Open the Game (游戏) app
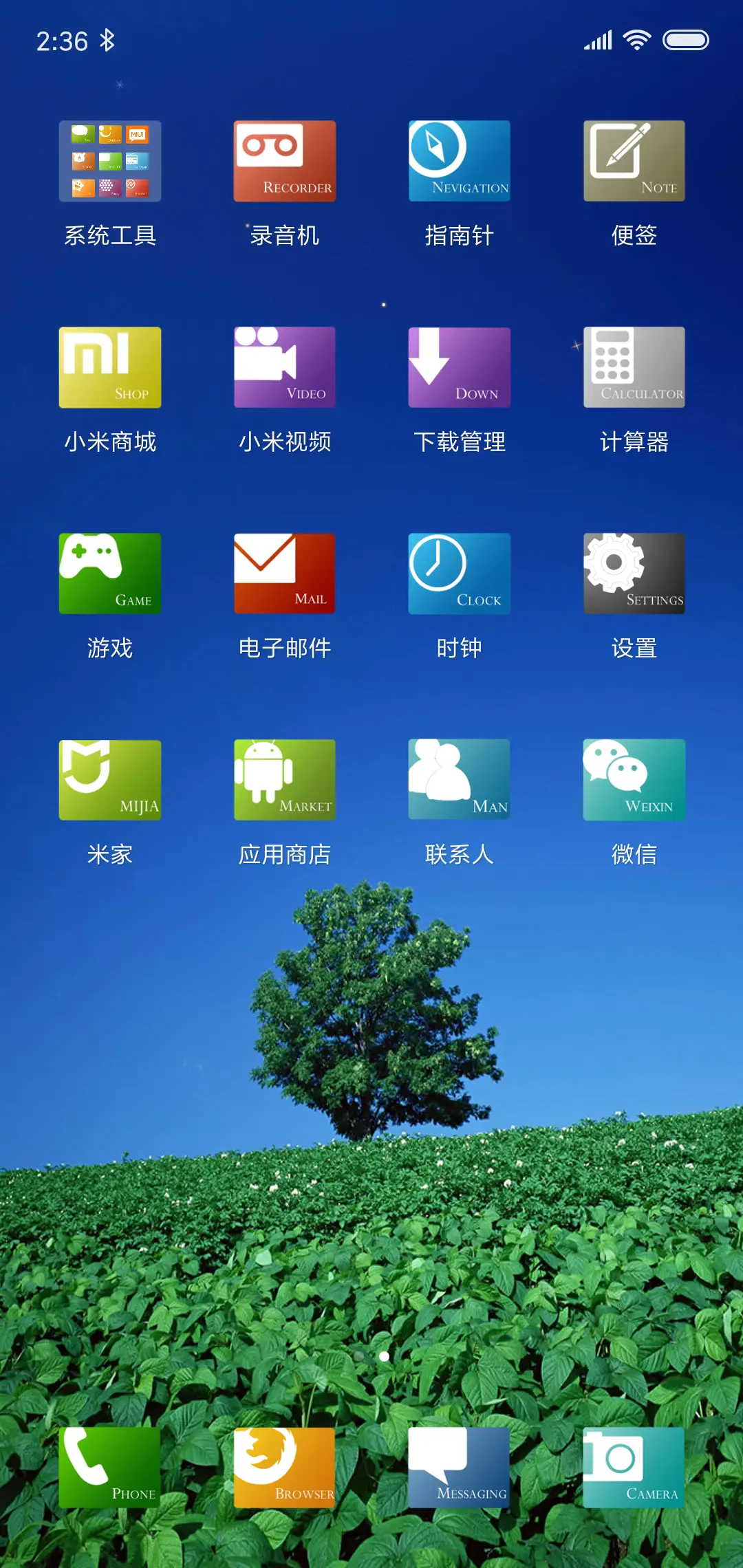Viewport: 743px width, 1568px height. coord(109,573)
